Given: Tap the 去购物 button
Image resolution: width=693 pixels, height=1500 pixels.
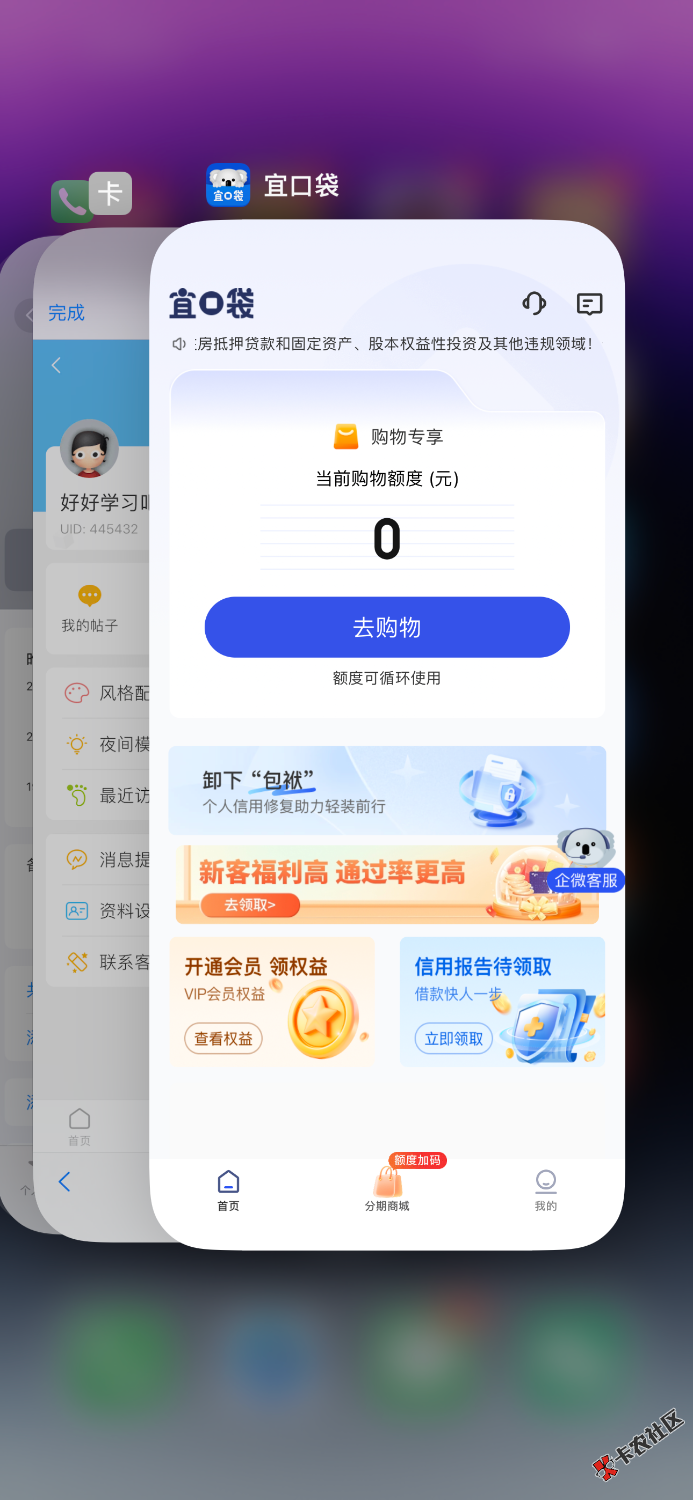Looking at the screenshot, I should coord(387,627).
